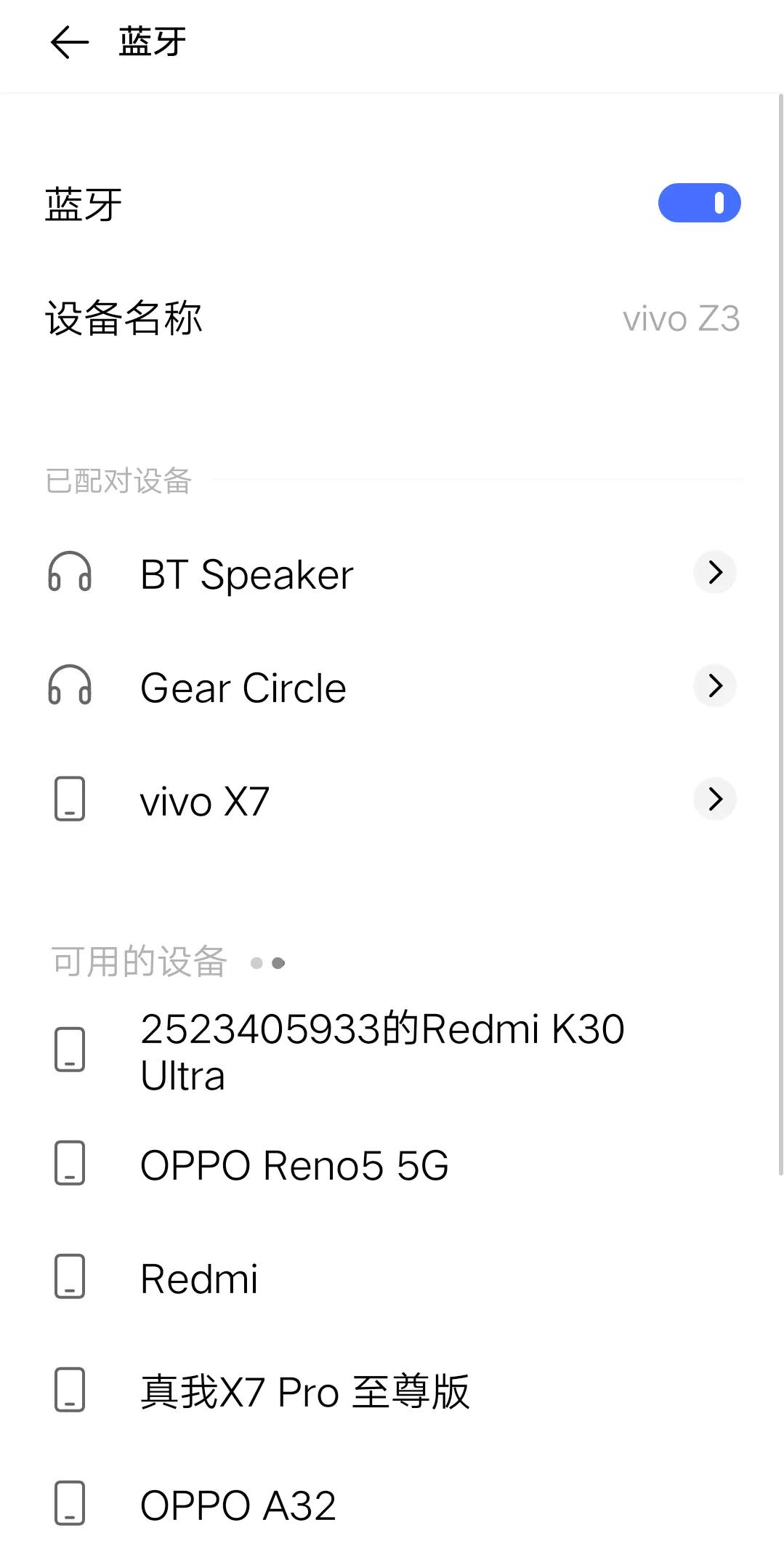
Task: Click the phone icon for 真我X7 Pro 至尊版
Action: pos(70,1391)
